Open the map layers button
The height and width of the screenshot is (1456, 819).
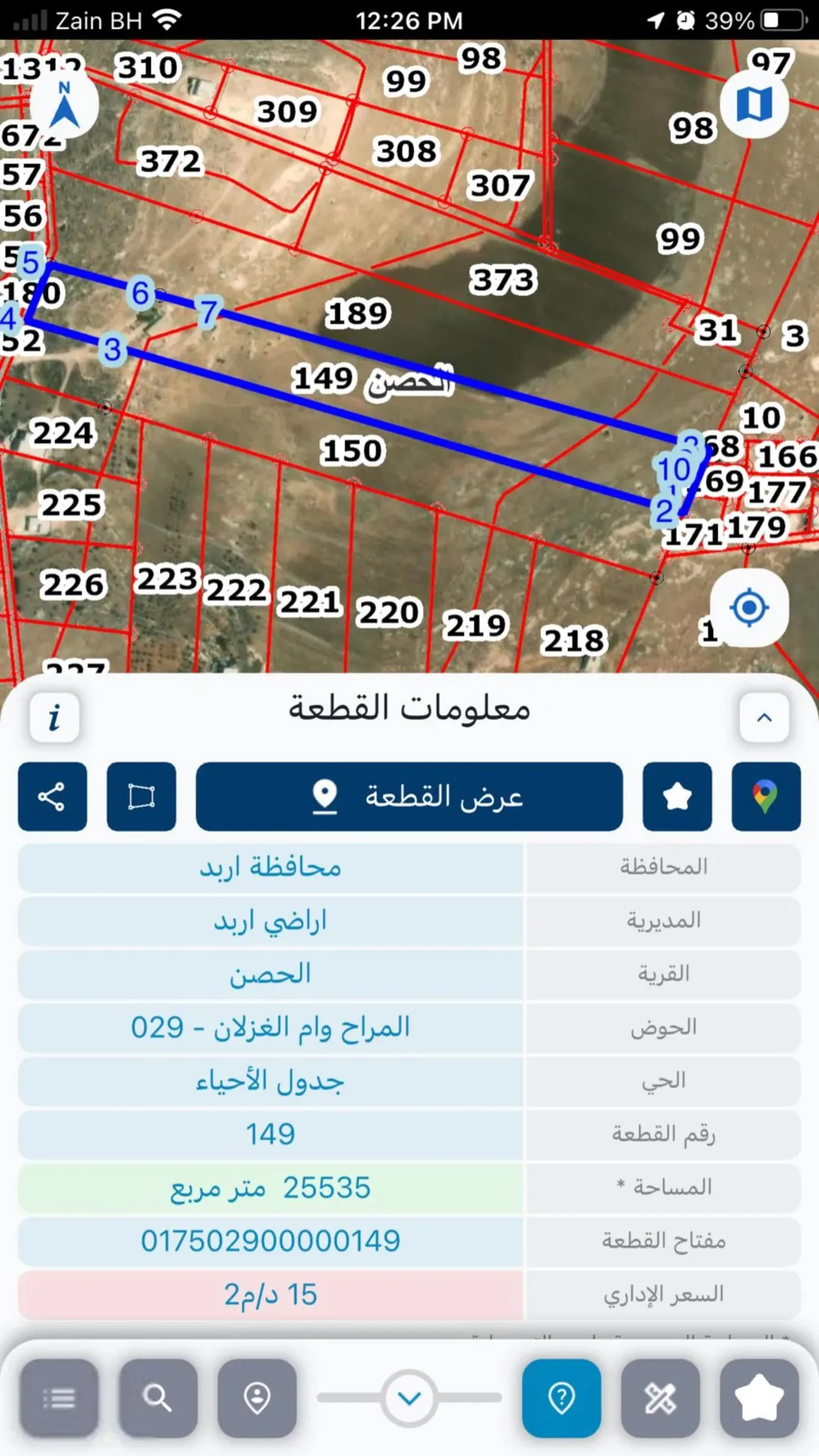click(754, 103)
